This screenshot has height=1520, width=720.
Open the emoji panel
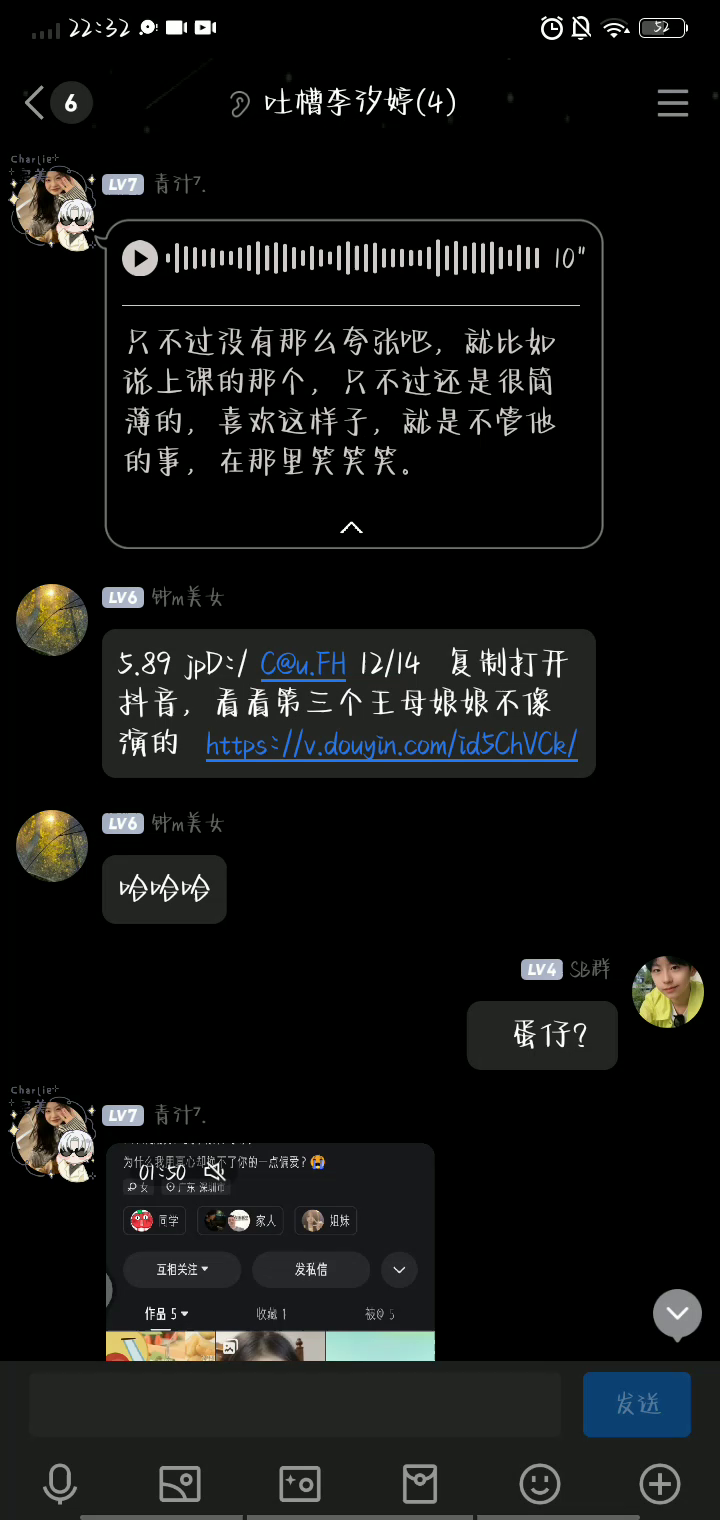(540, 1484)
